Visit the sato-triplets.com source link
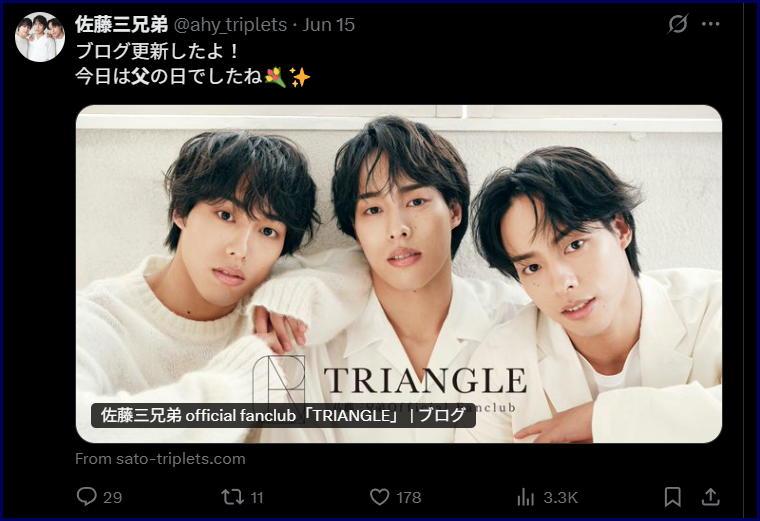The height and width of the screenshot is (521, 760). coord(160,459)
